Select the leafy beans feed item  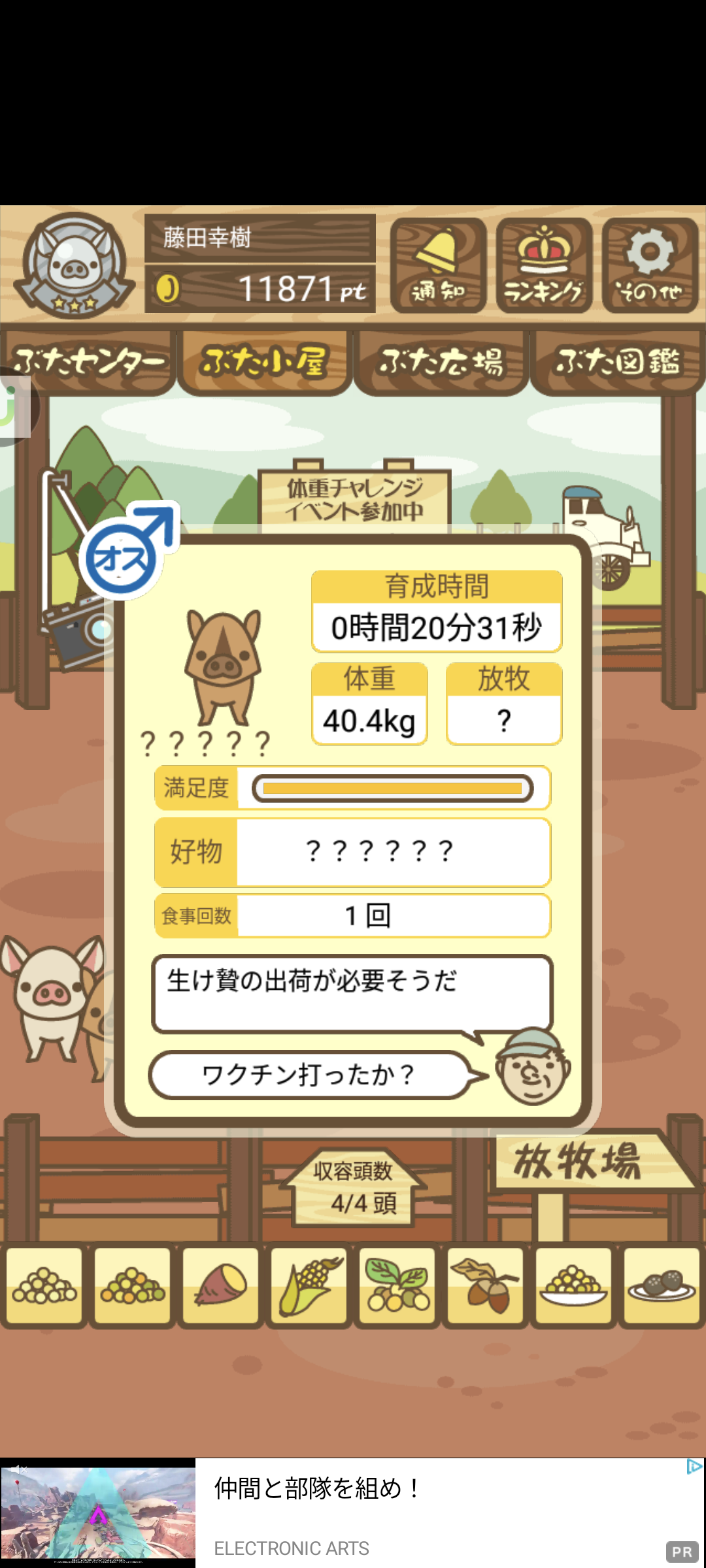pyautogui.click(x=397, y=1285)
